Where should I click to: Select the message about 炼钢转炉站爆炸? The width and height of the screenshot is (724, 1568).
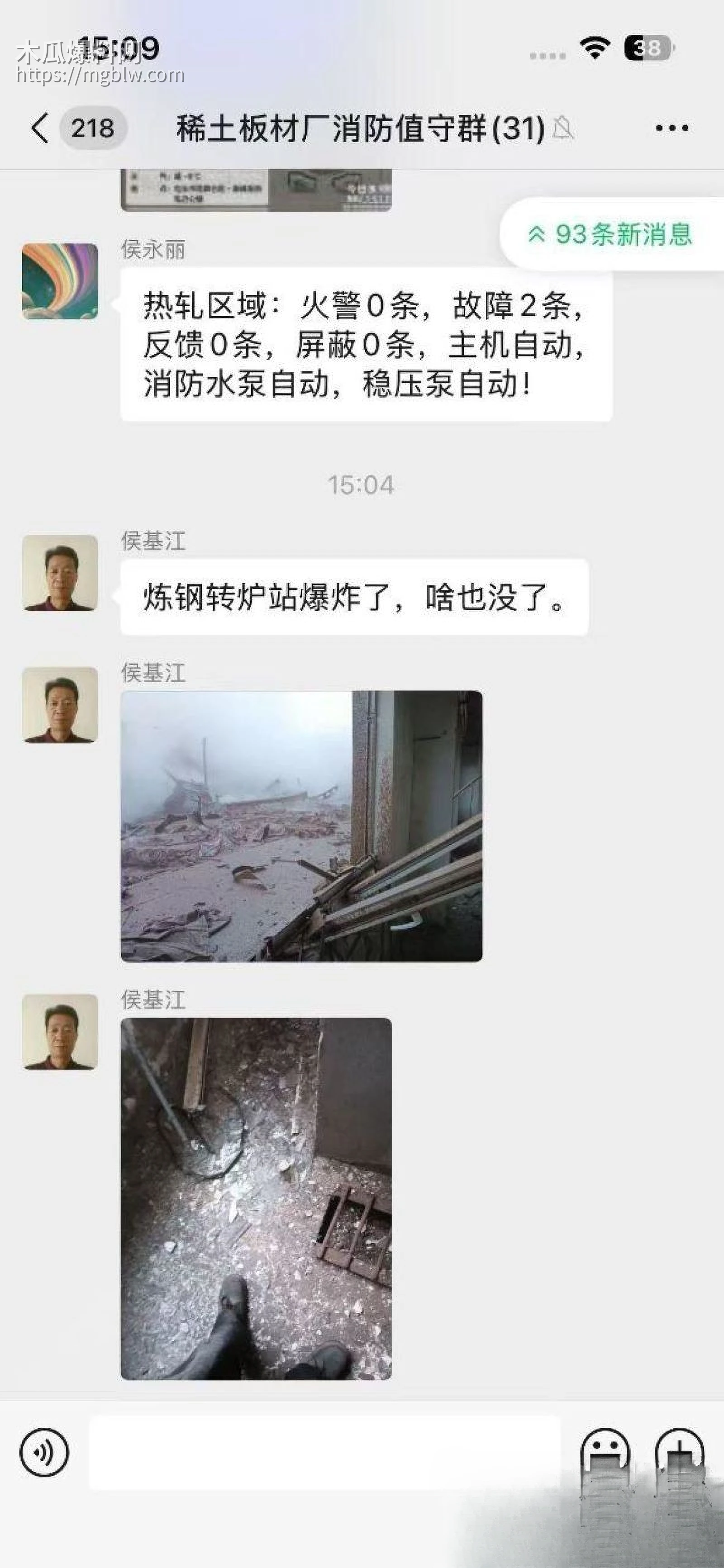pyautogui.click(x=353, y=599)
